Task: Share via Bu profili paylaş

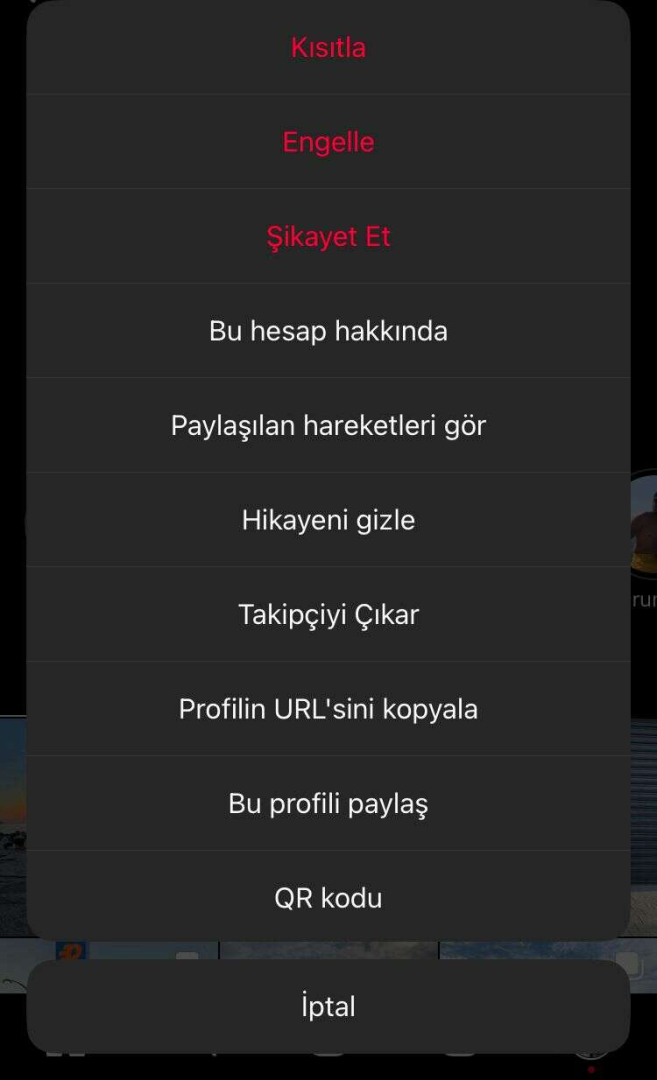Action: [x=328, y=803]
